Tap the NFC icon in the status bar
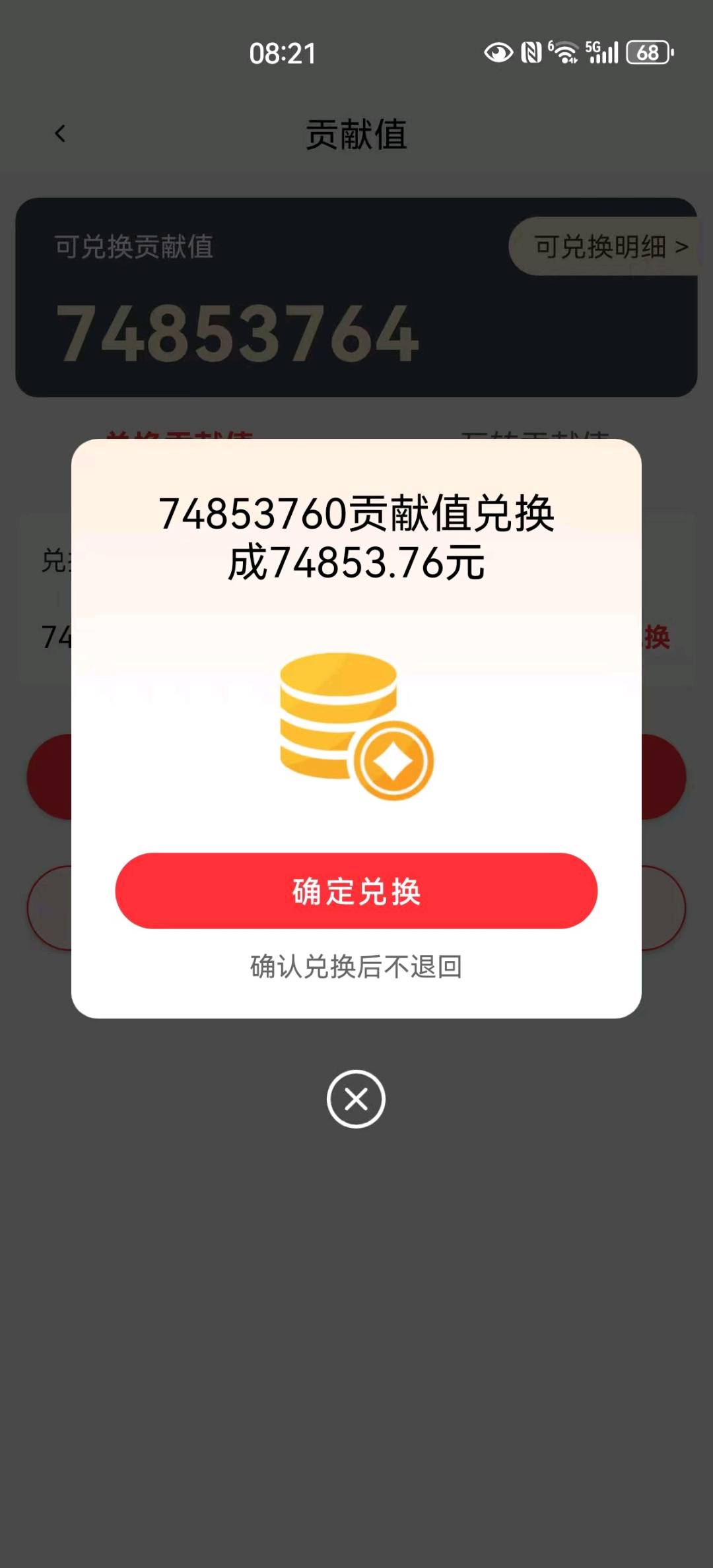 coord(532,52)
